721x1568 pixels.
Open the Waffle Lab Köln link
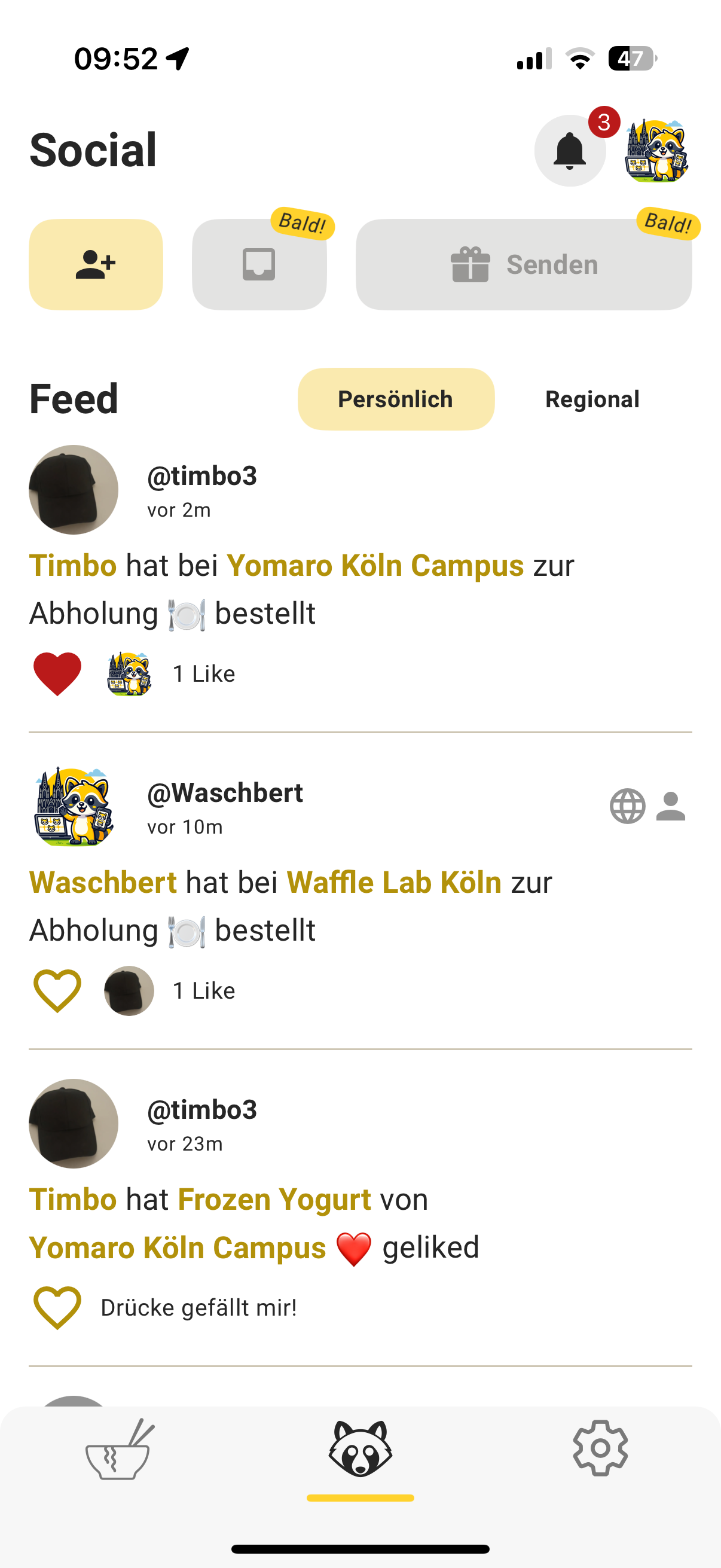coord(393,883)
